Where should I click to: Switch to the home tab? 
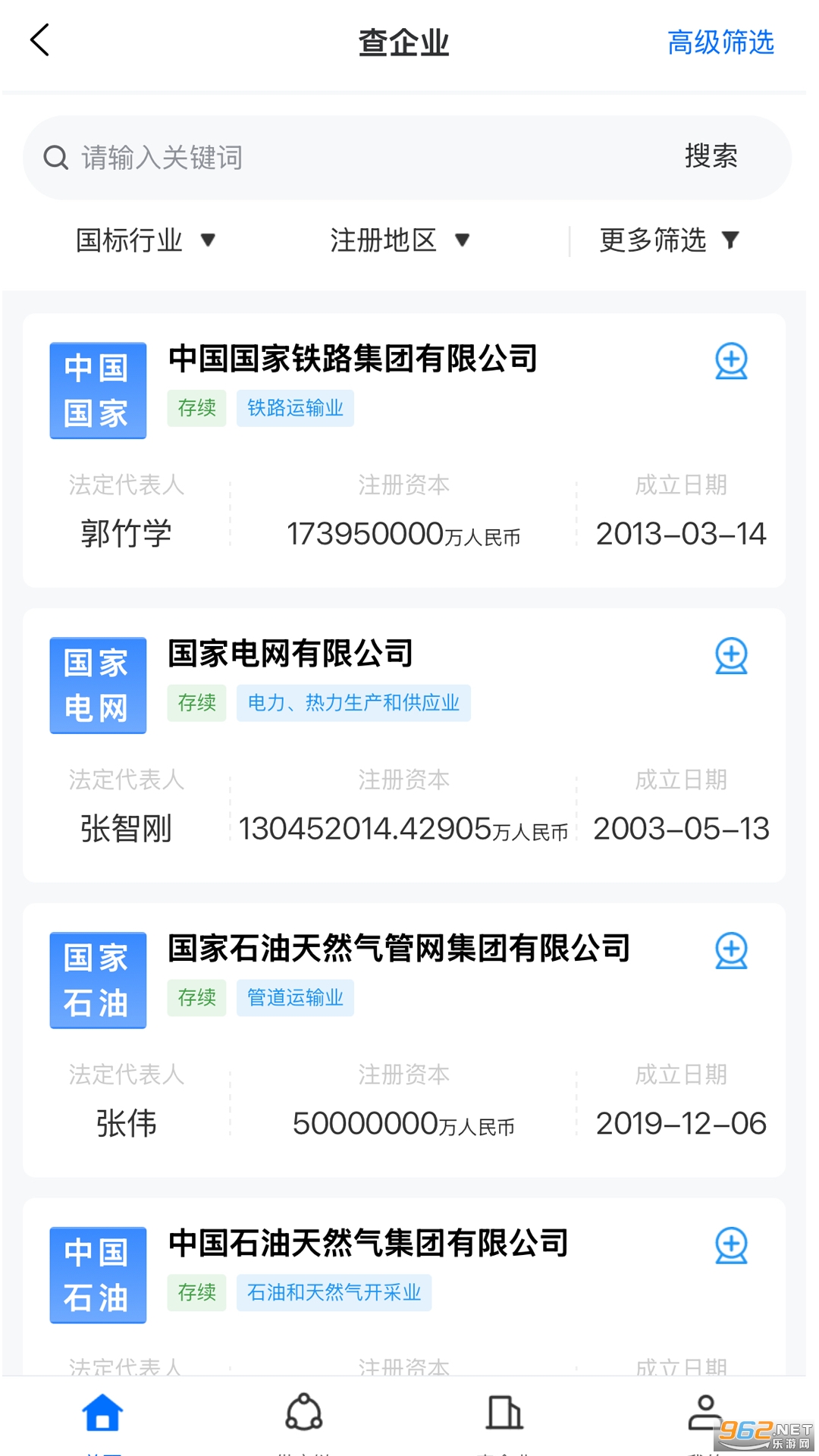(x=102, y=1416)
